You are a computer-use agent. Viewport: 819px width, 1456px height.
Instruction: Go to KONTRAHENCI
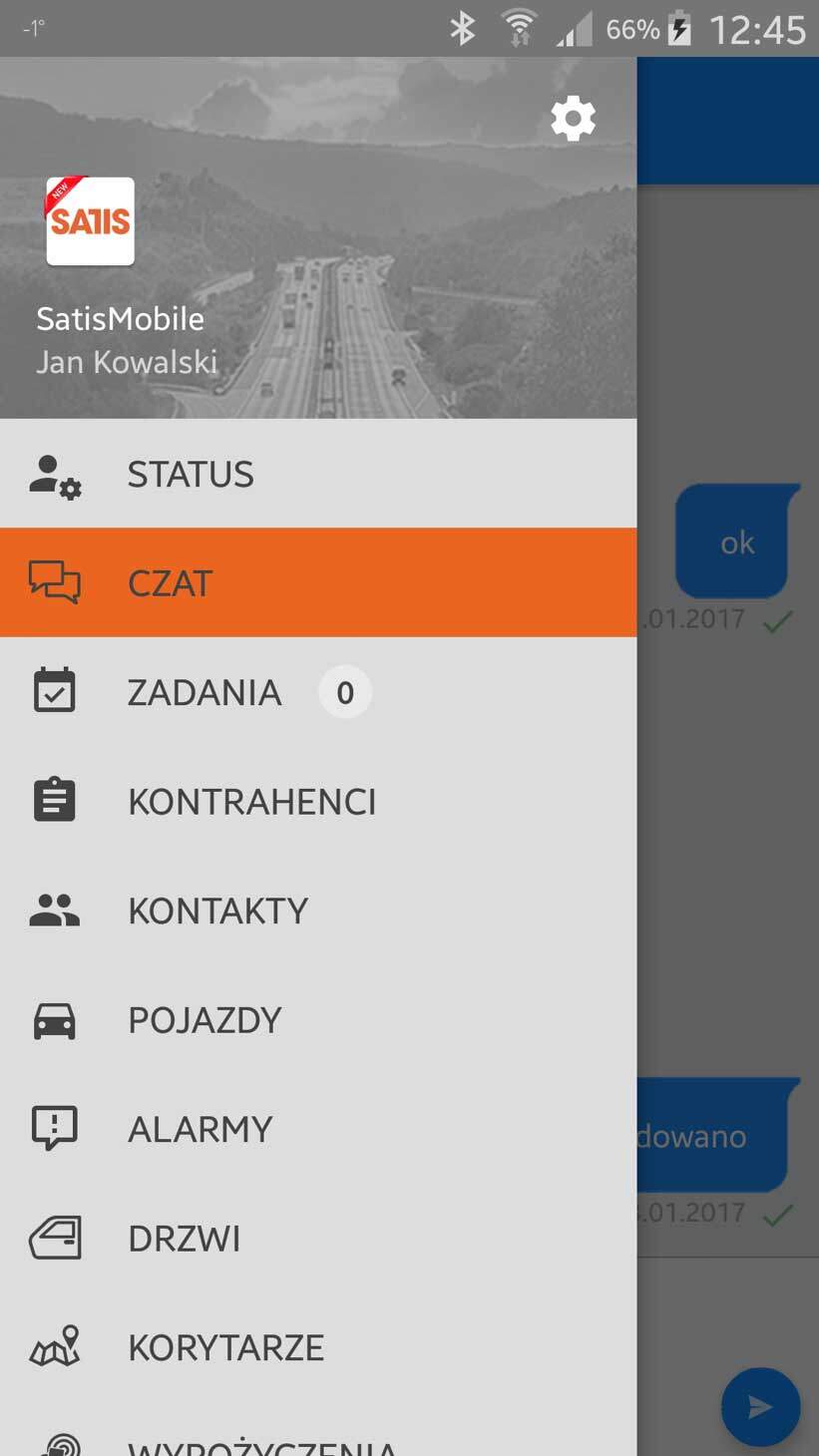pyautogui.click(x=318, y=801)
